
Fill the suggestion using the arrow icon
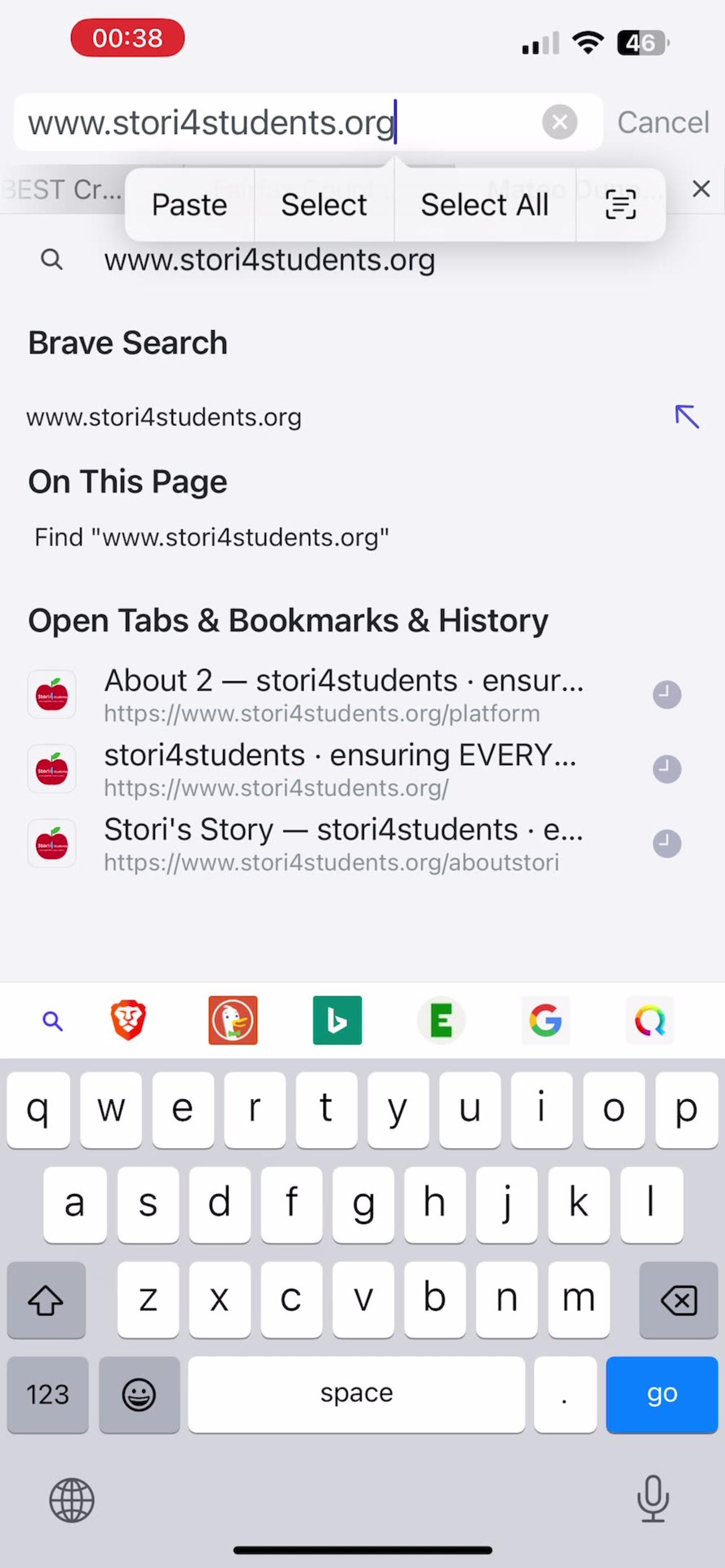tap(686, 417)
